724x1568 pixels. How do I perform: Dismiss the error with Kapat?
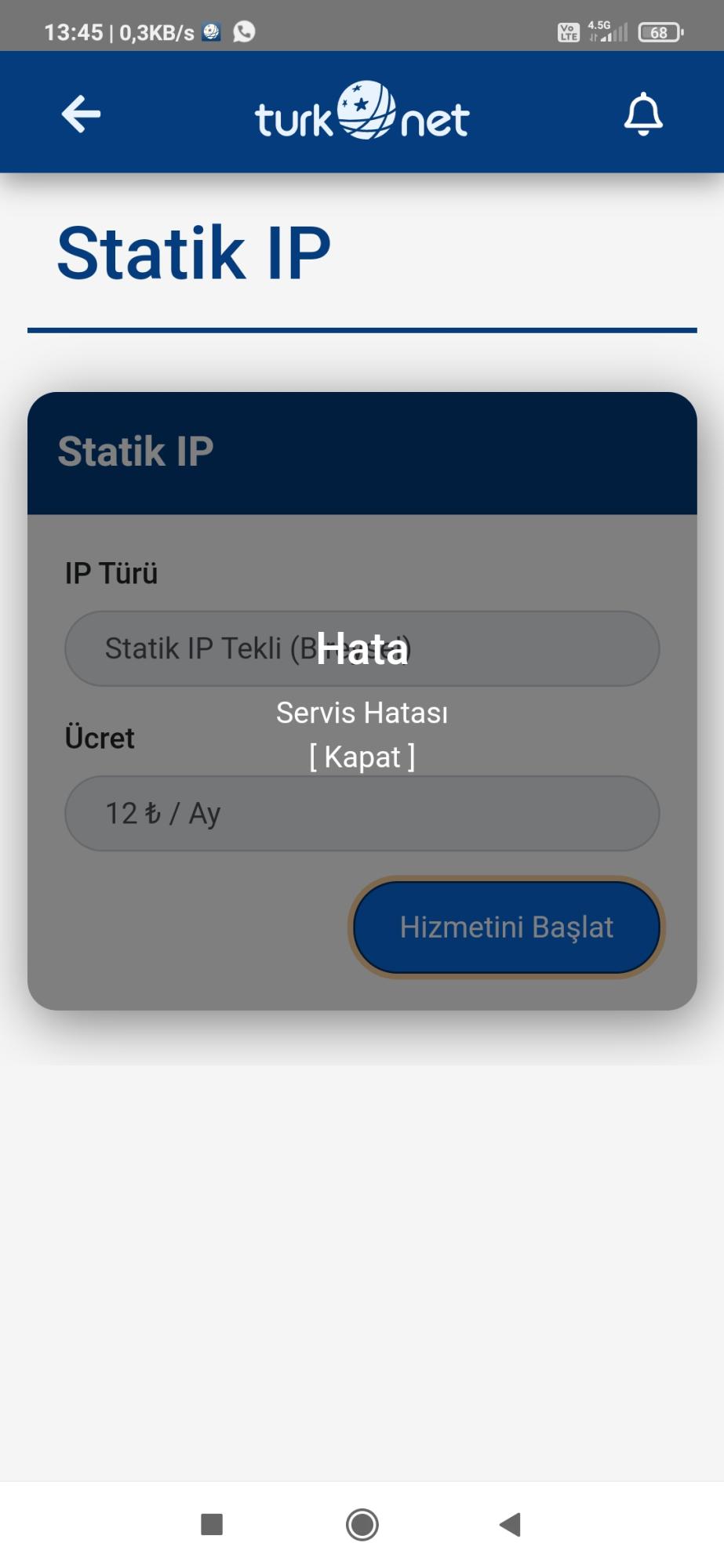(x=362, y=757)
